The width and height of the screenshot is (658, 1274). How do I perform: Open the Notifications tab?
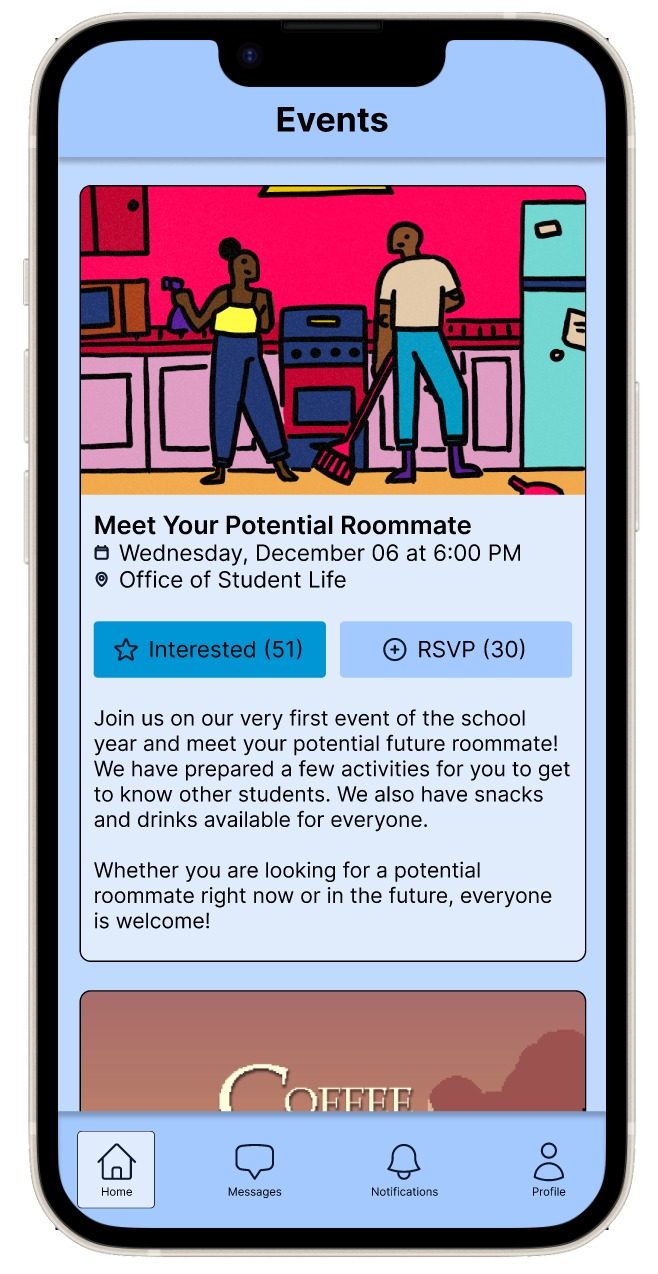point(404,1170)
